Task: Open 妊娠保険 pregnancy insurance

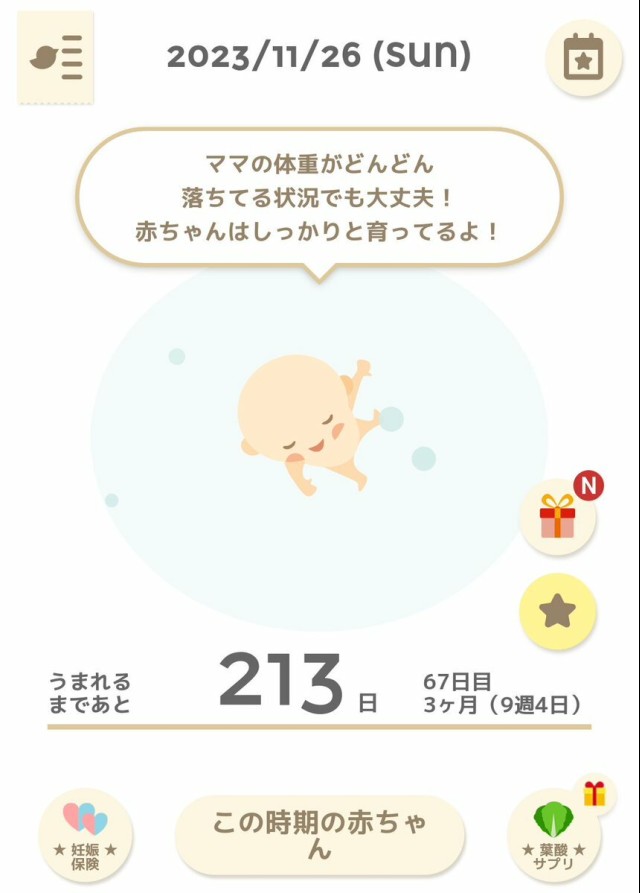Action: (x=85, y=833)
